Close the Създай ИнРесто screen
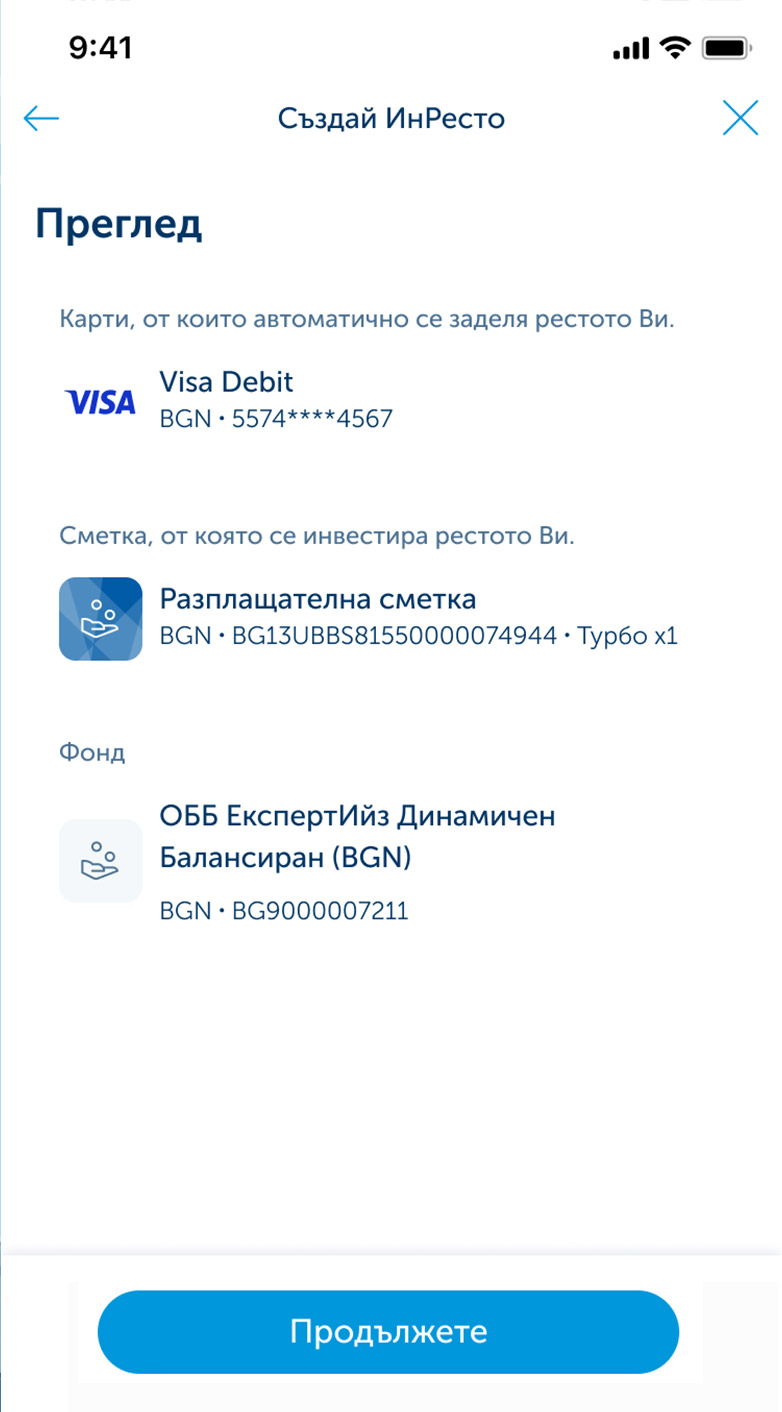782x1412 pixels. tap(740, 119)
